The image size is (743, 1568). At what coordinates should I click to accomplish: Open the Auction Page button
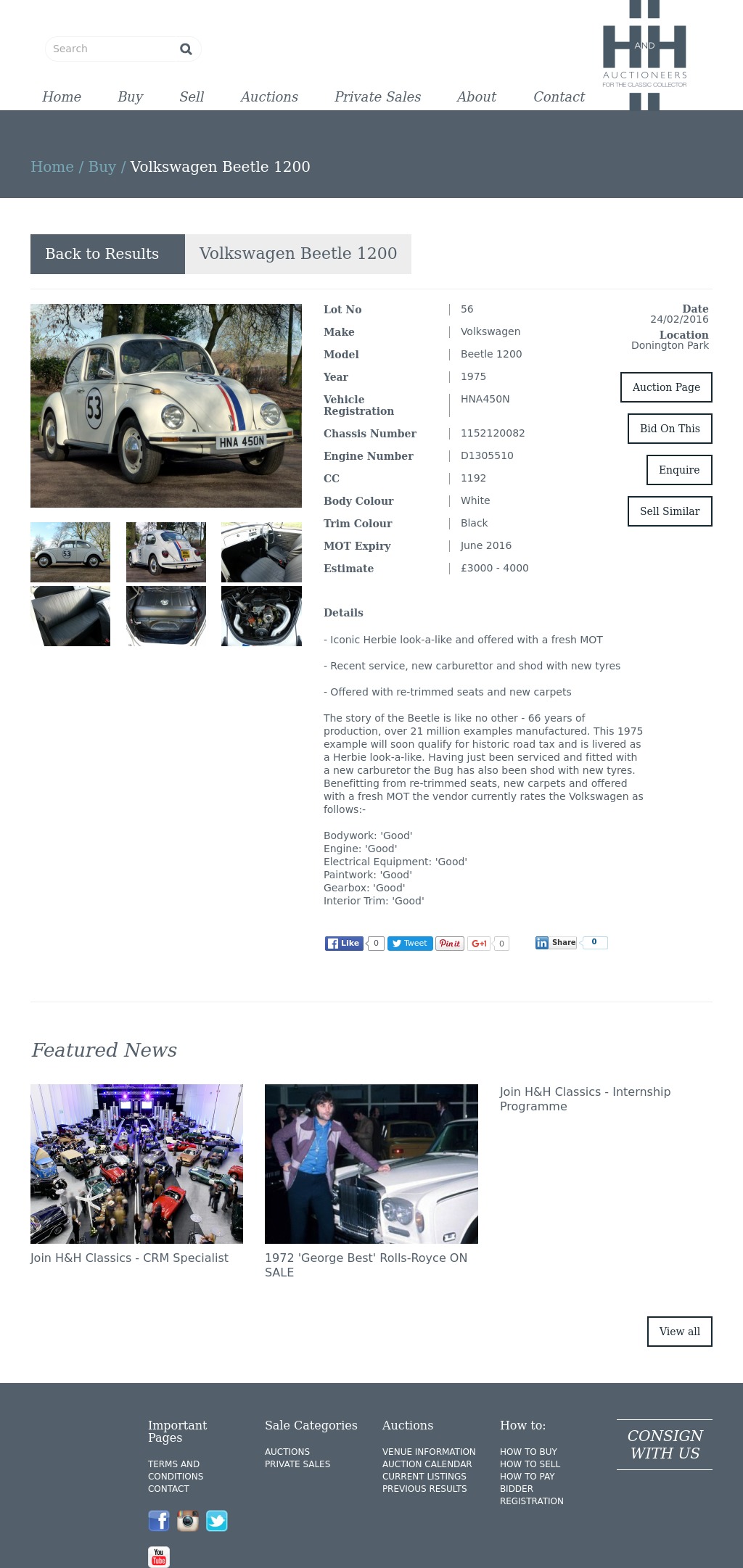tap(666, 387)
